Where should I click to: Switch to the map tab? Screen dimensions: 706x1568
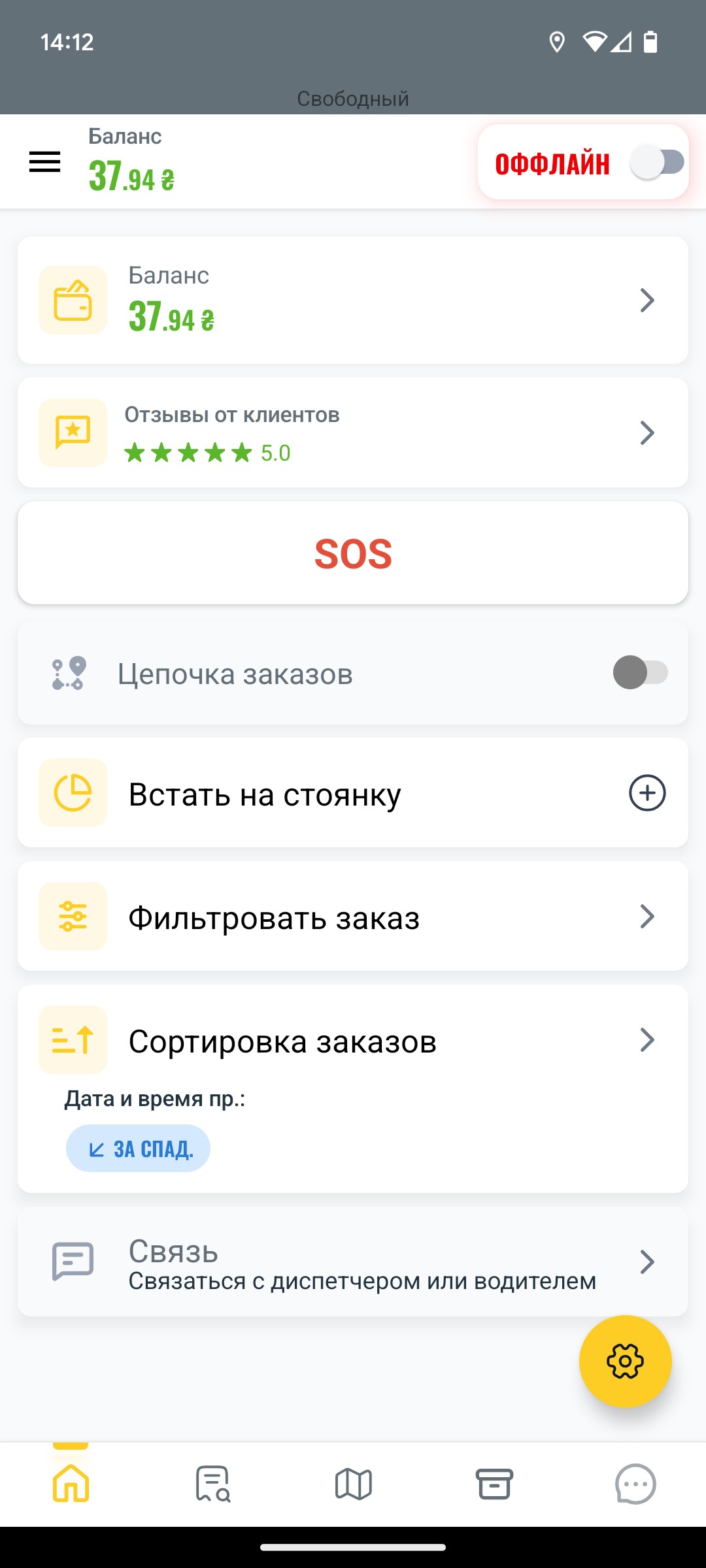tap(354, 1484)
